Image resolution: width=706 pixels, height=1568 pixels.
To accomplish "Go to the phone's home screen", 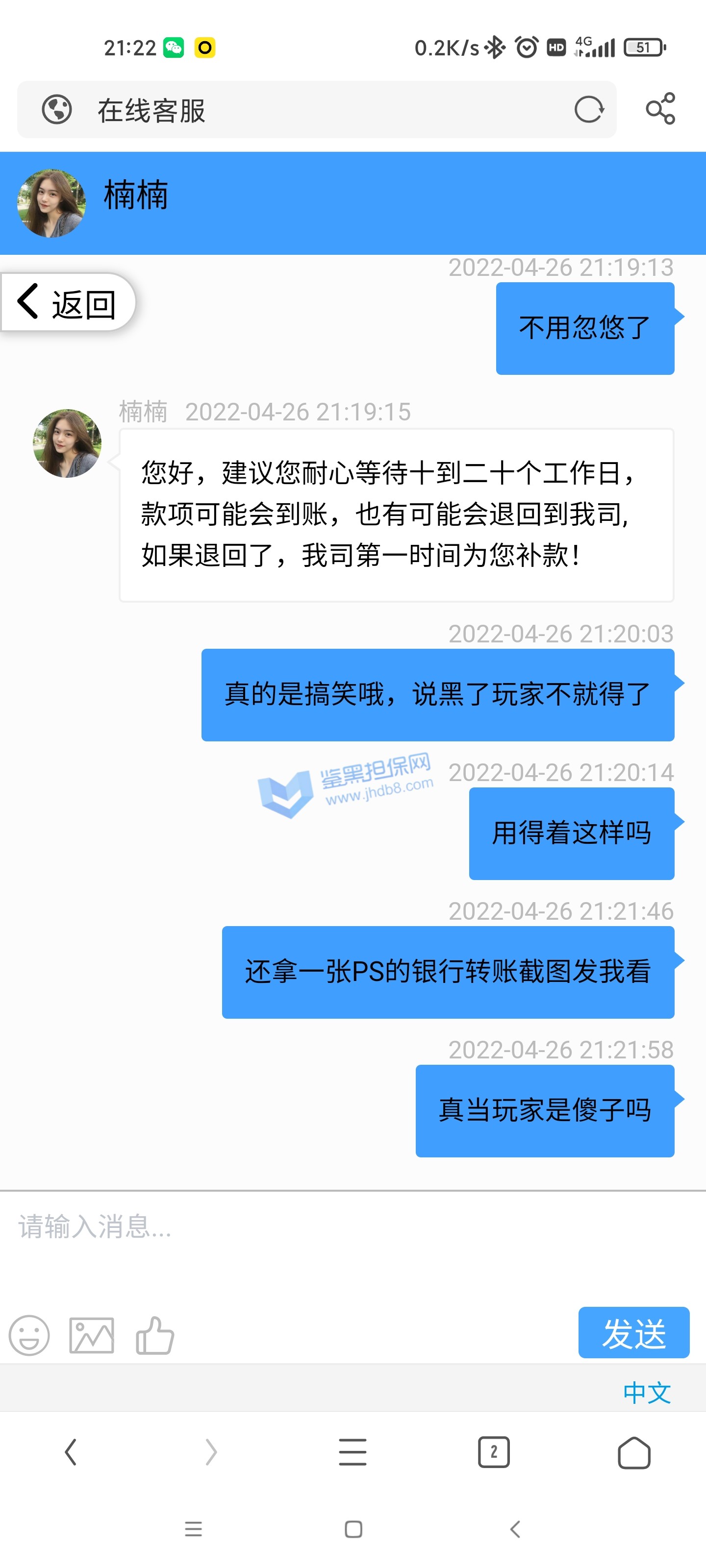I will pyautogui.click(x=353, y=1529).
